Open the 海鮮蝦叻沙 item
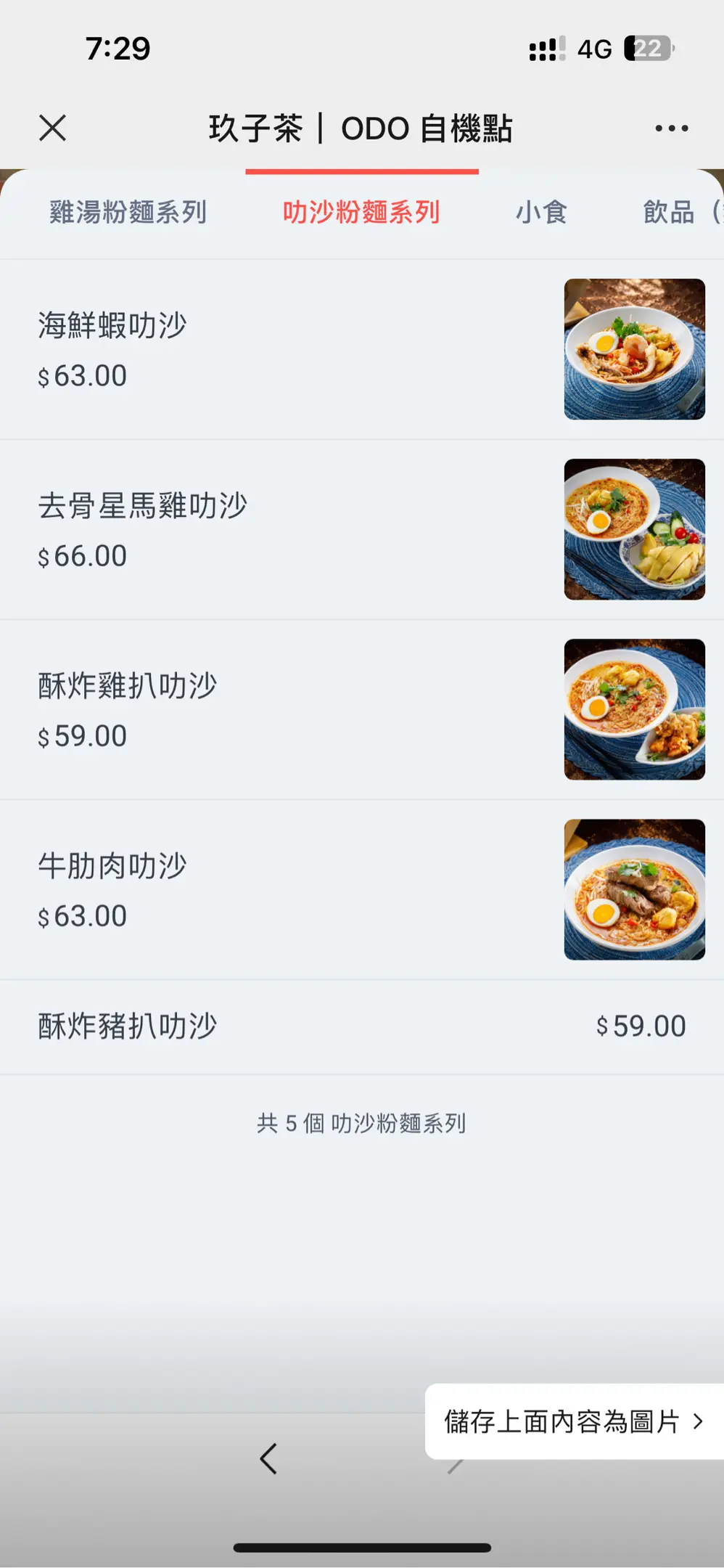Screen dimensions: 724x1568 [362, 349]
